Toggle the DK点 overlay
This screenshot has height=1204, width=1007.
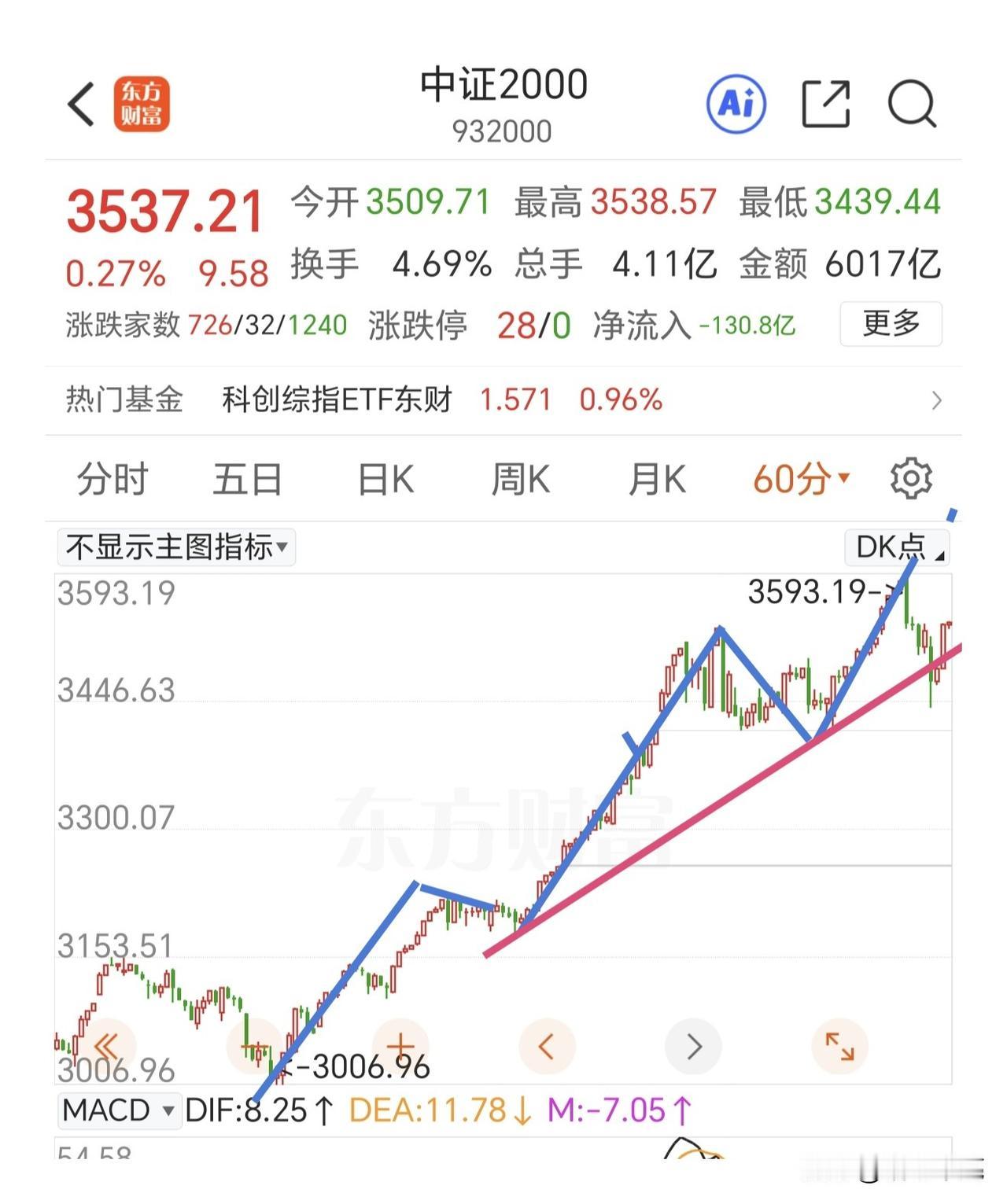coord(896,548)
